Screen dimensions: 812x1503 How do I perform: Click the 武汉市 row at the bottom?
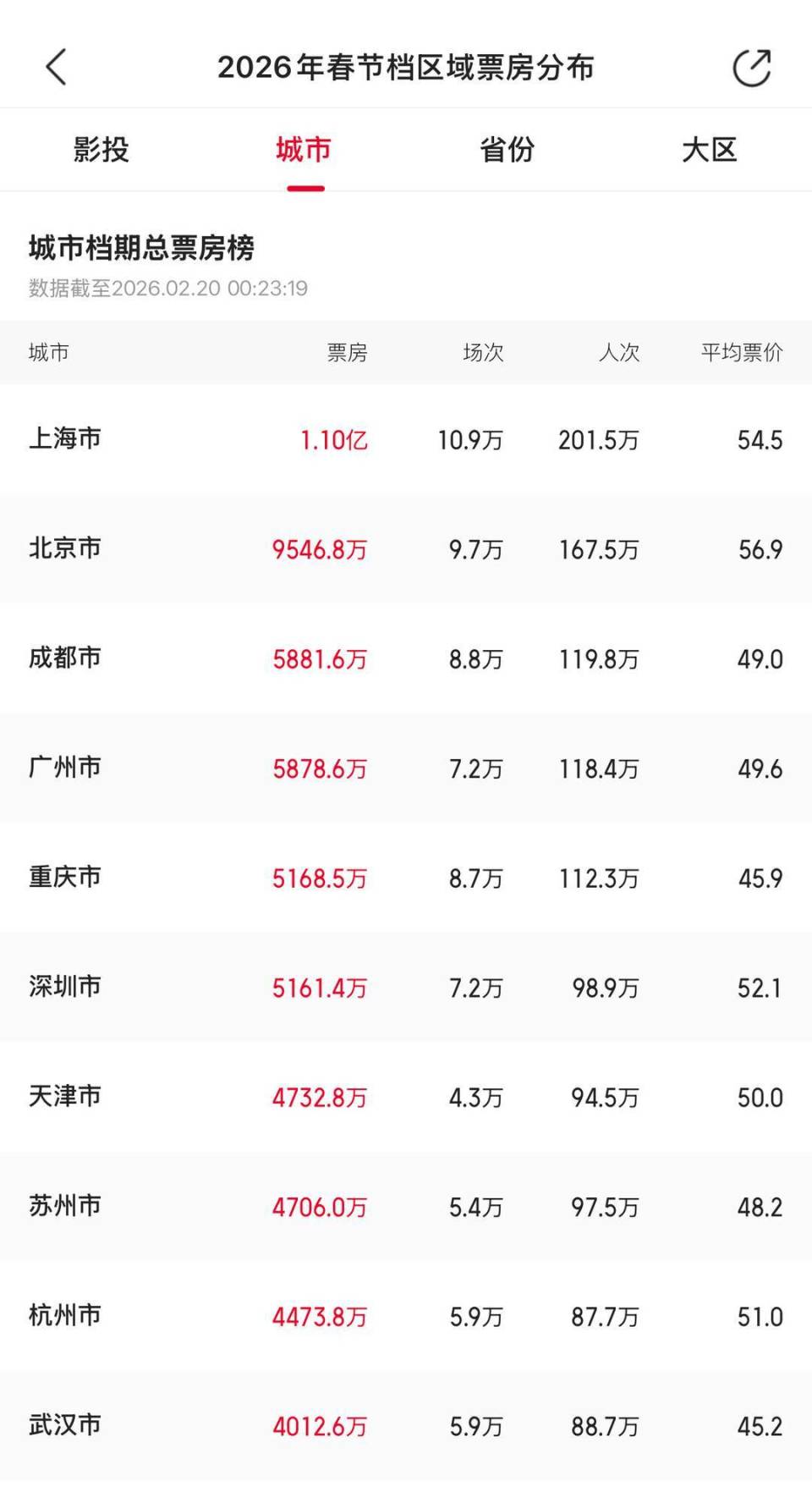[x=406, y=1425]
